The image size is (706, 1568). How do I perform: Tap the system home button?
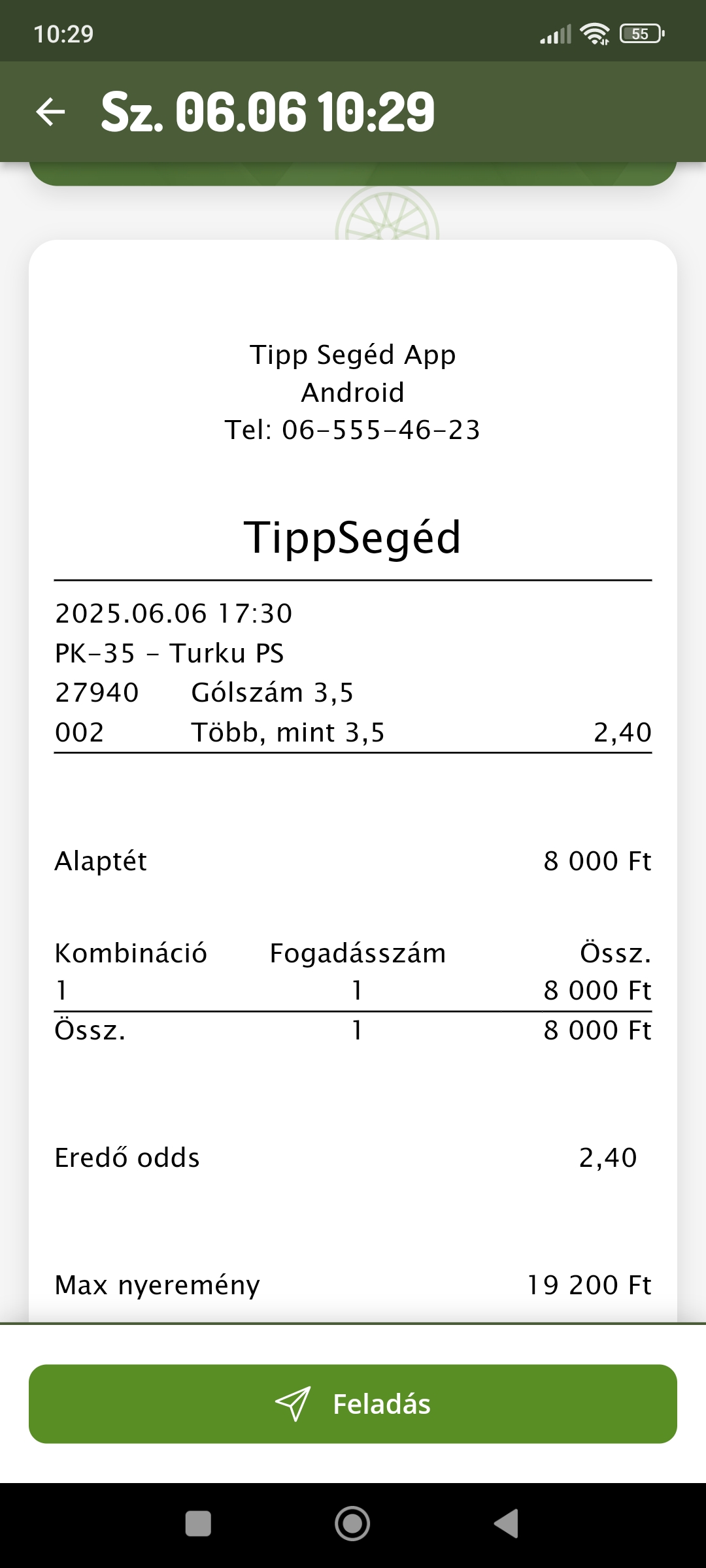pyautogui.click(x=352, y=1524)
